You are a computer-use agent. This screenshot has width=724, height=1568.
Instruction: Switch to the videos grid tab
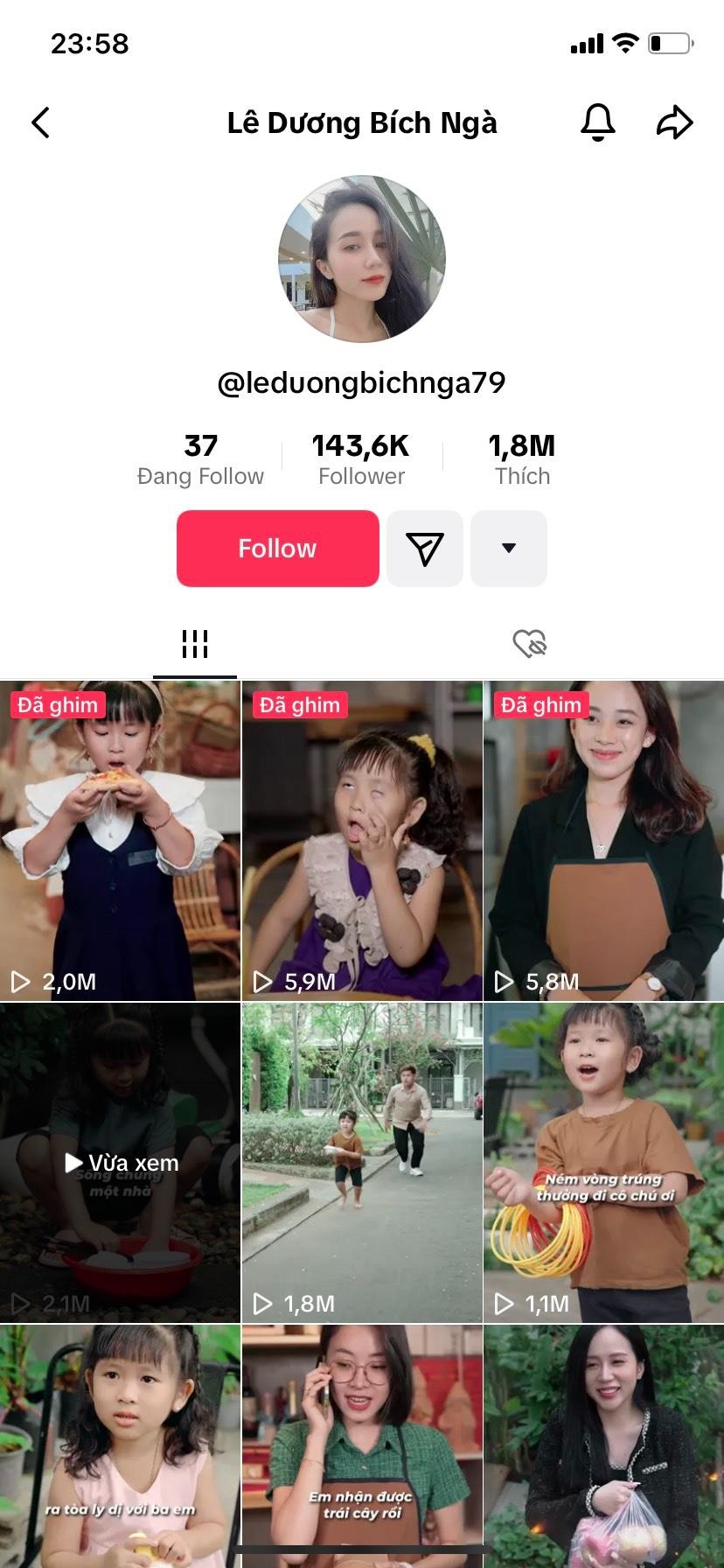coord(194,644)
